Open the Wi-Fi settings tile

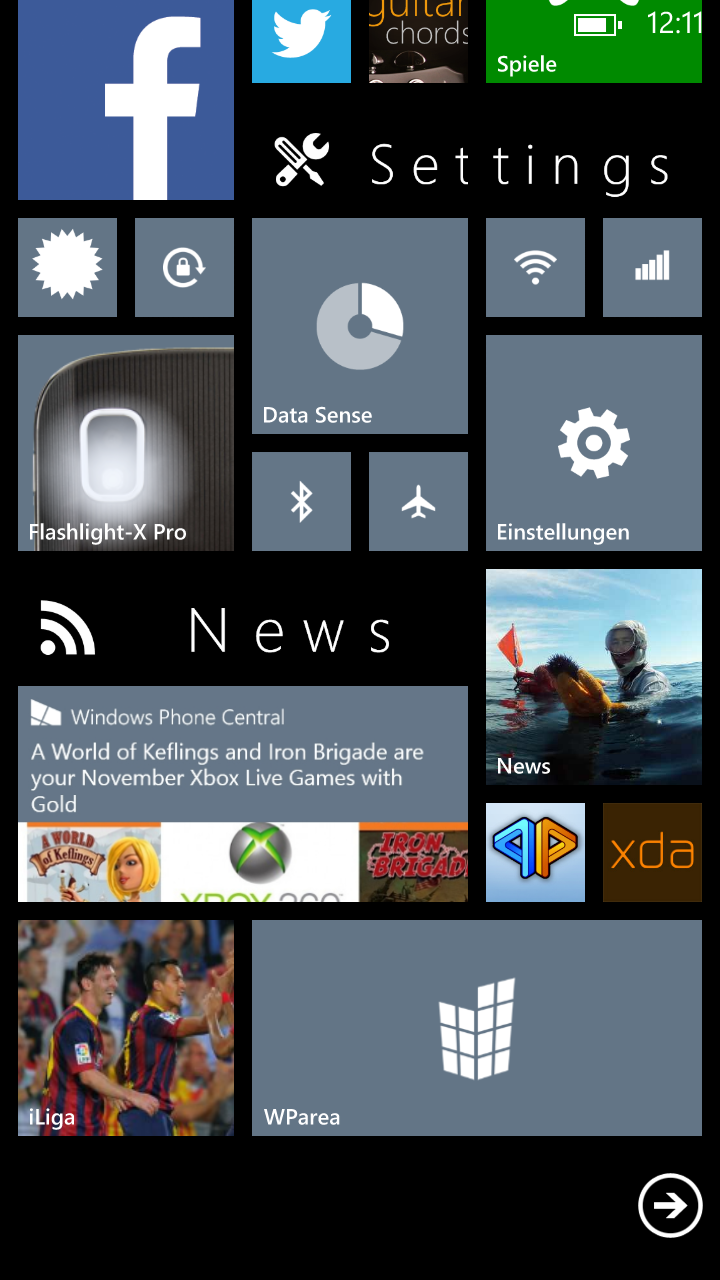click(x=535, y=267)
